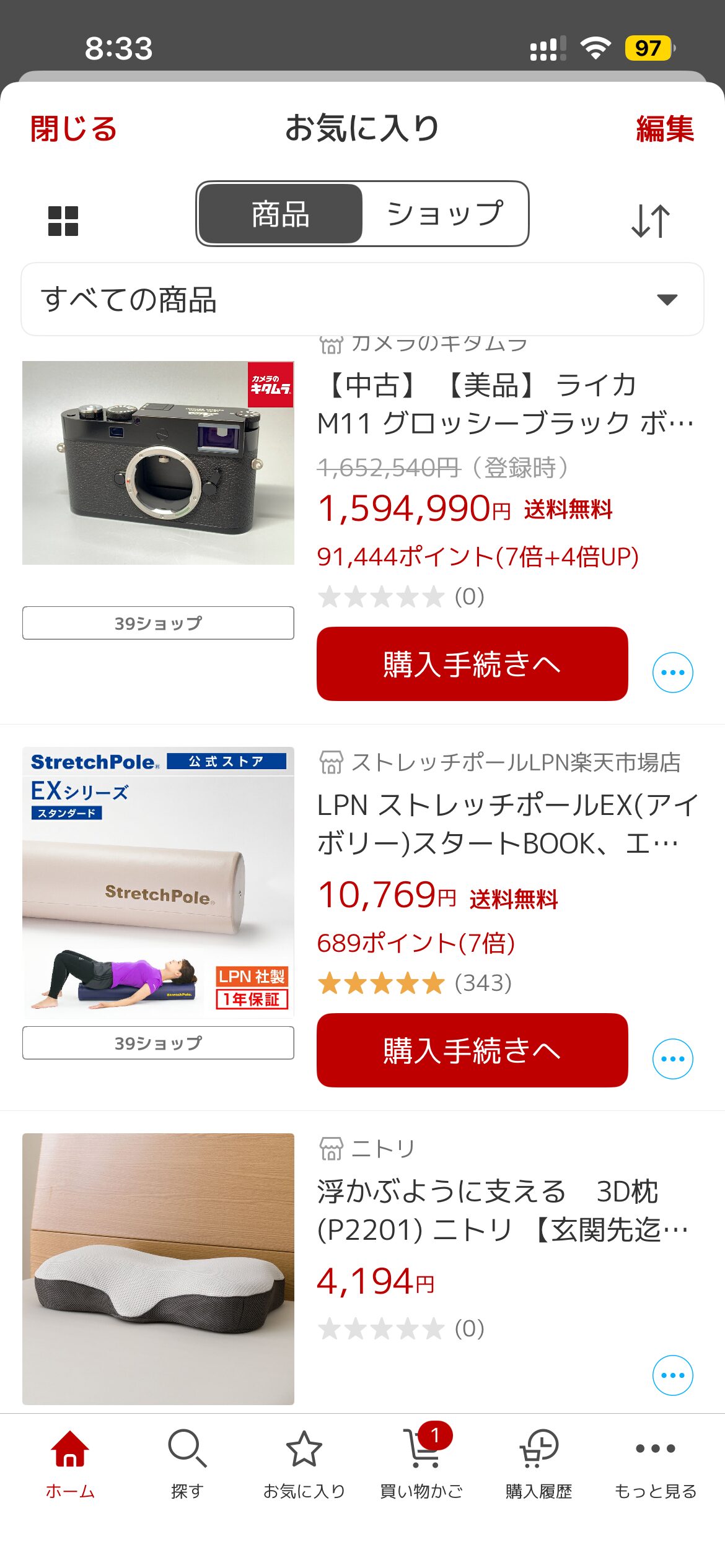Proceed to purchase the LPN ストレッチポールEX

pyautogui.click(x=472, y=1050)
